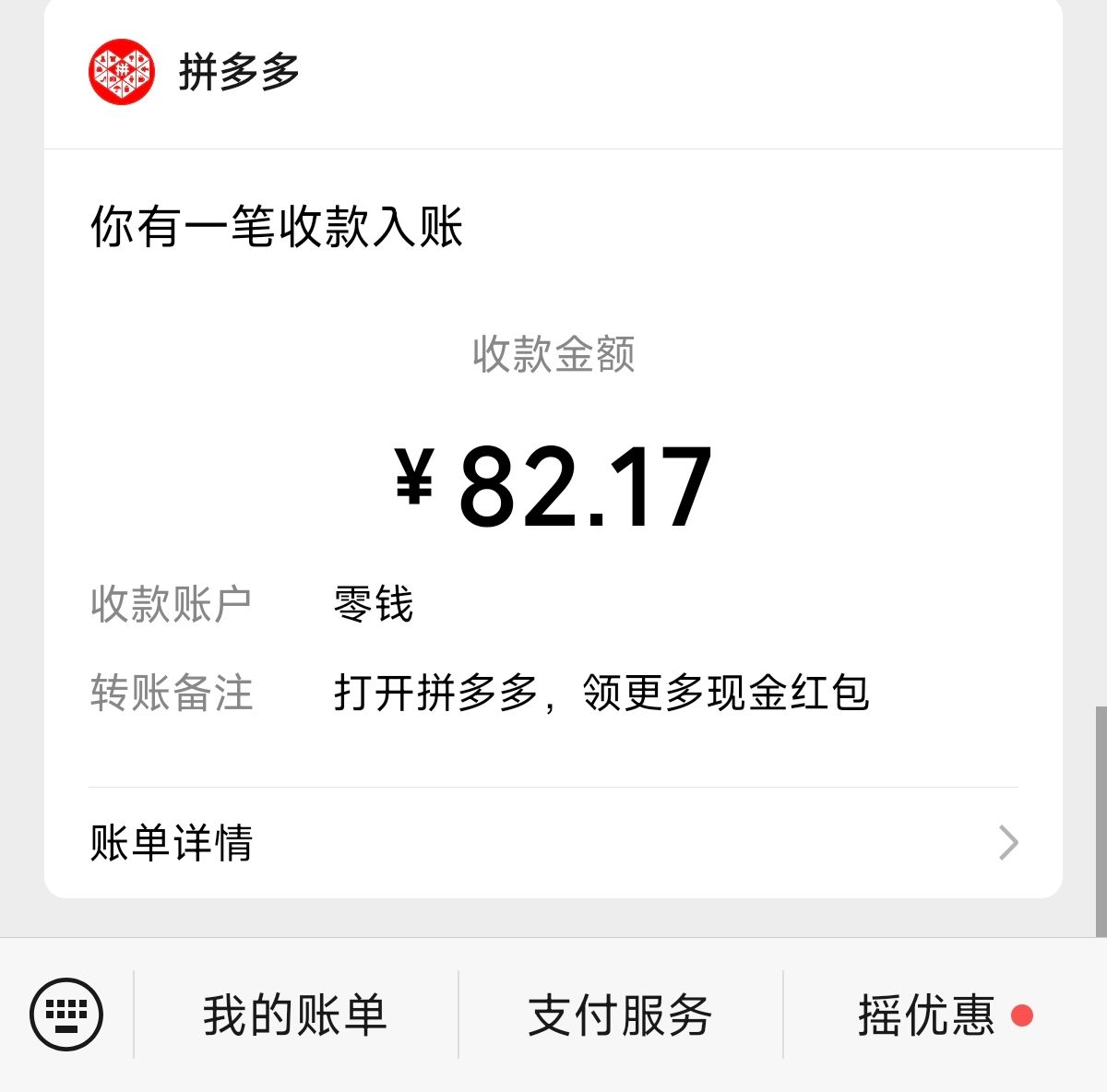1107x1092 pixels.
Task: Switch to keyboard input mode
Action: tap(66, 1015)
